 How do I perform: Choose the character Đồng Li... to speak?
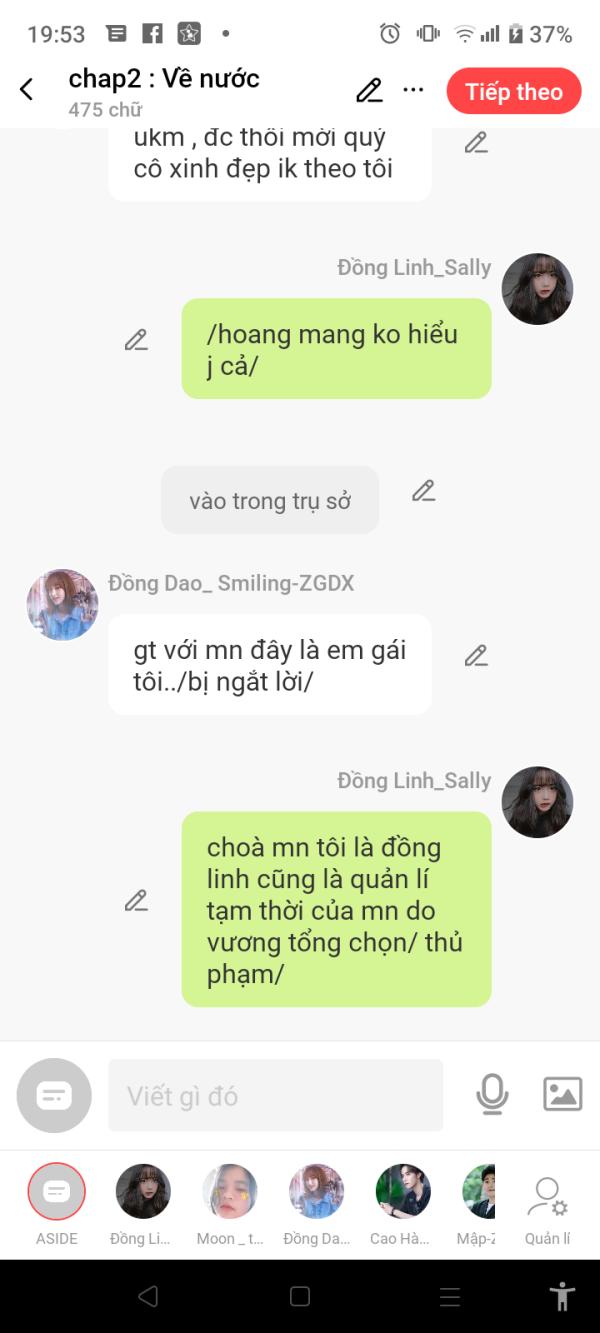point(143,1192)
